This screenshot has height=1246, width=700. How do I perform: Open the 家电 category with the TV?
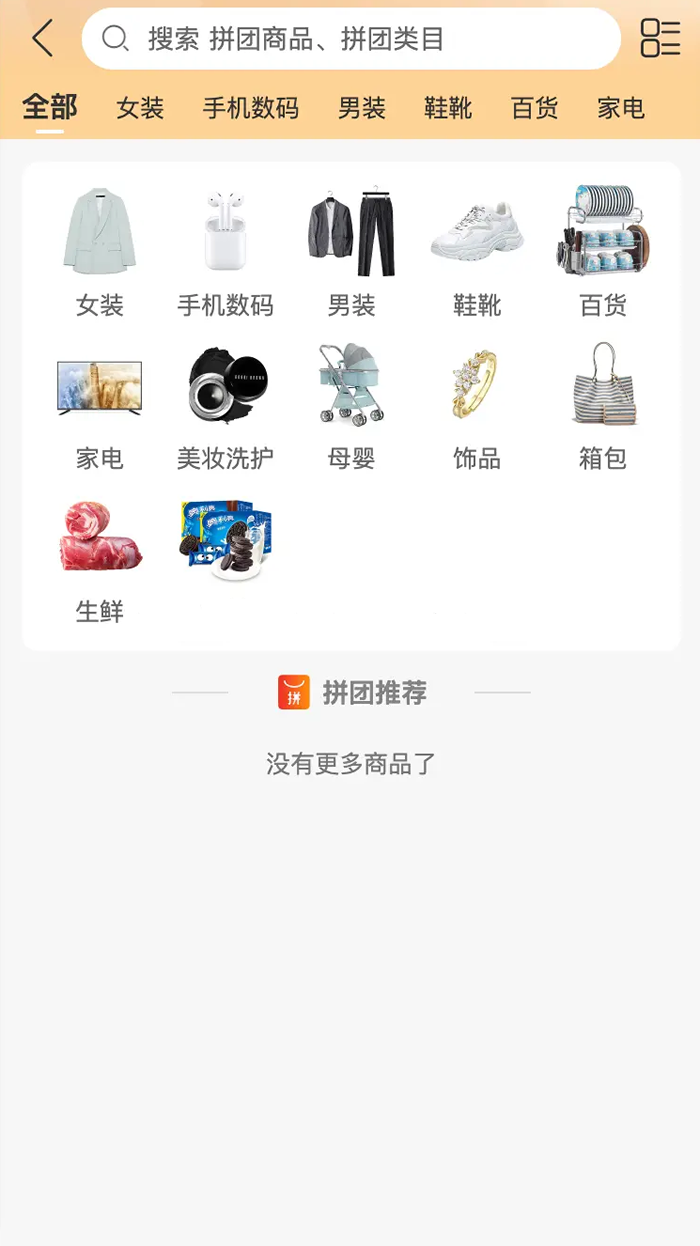pos(100,405)
